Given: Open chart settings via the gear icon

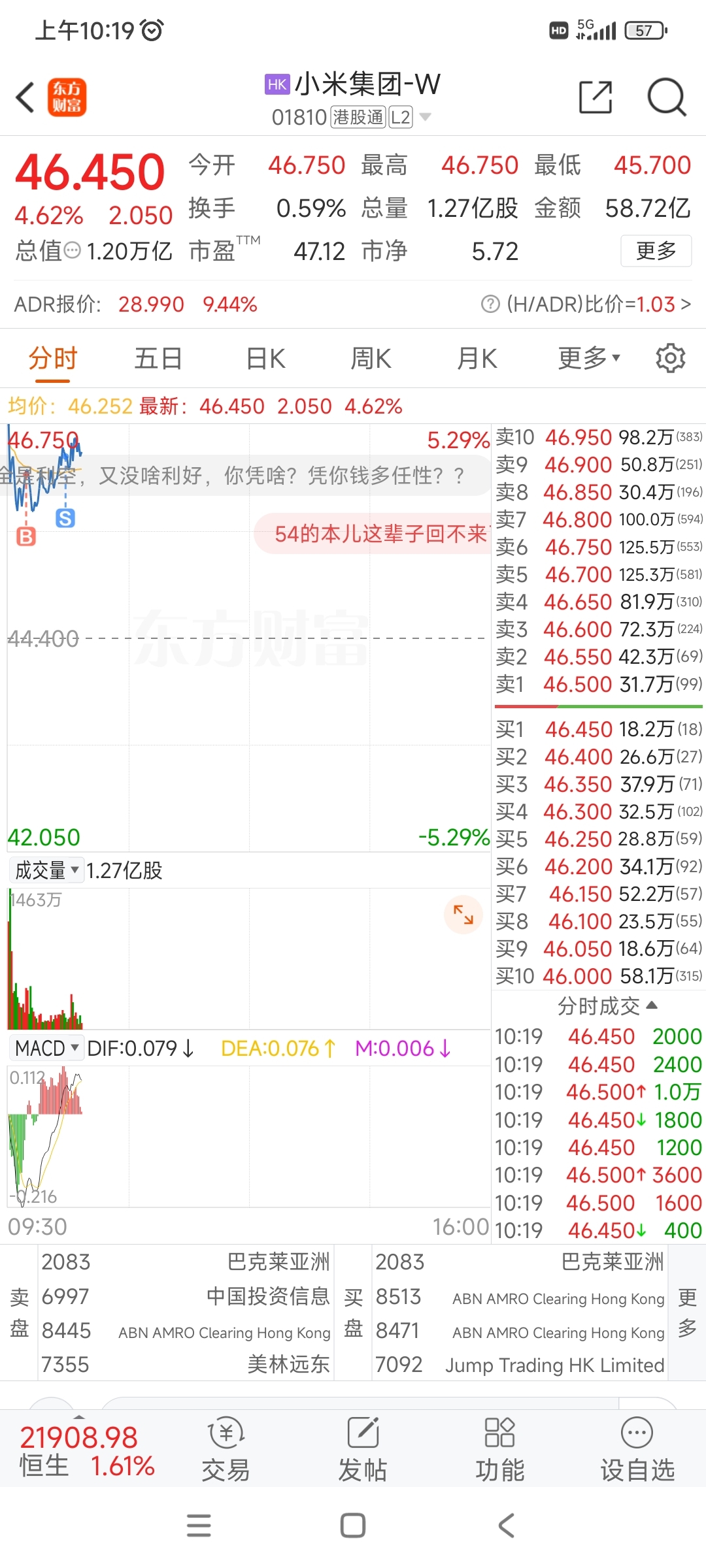Looking at the screenshot, I should [x=671, y=358].
